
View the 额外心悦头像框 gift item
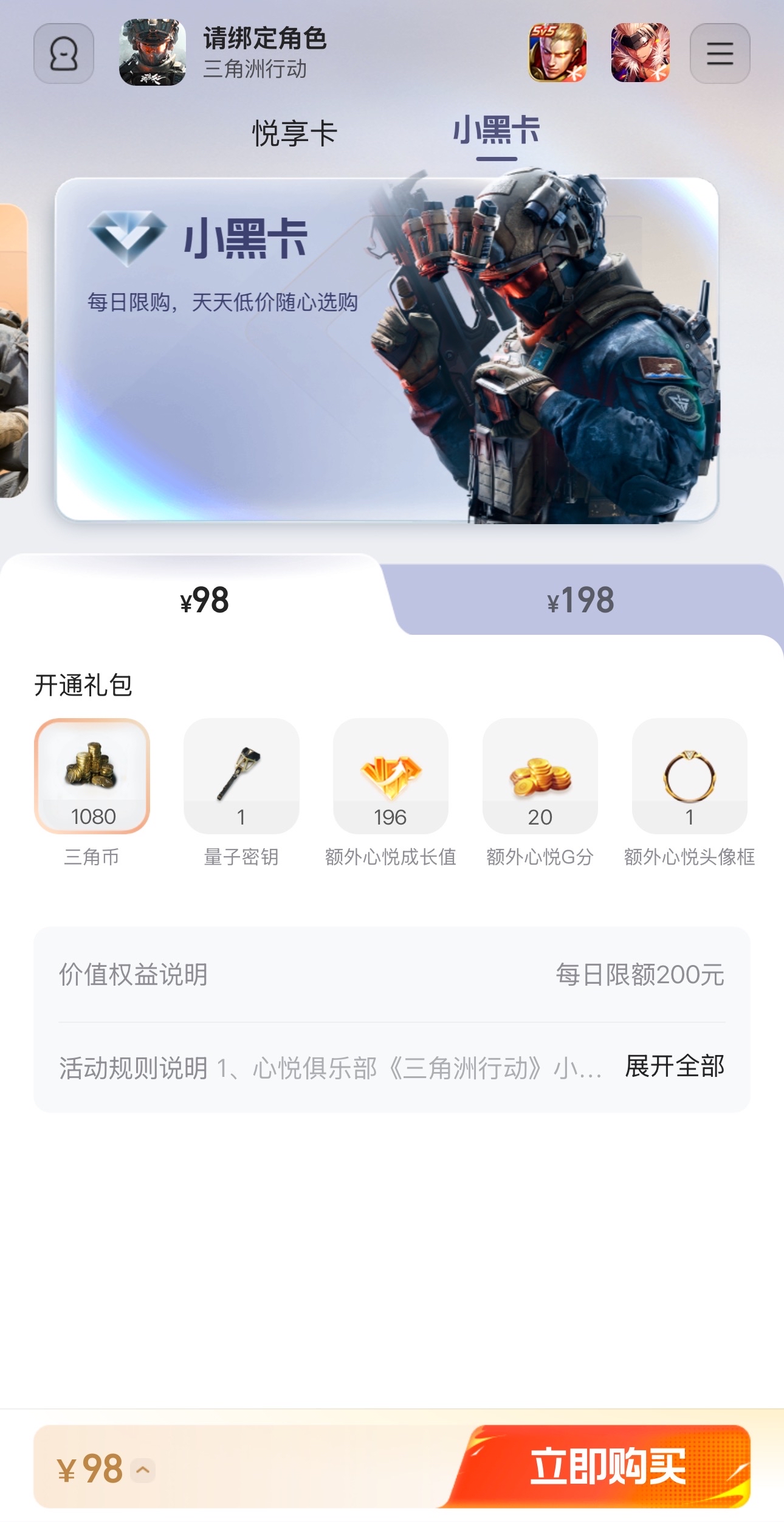coord(689,775)
